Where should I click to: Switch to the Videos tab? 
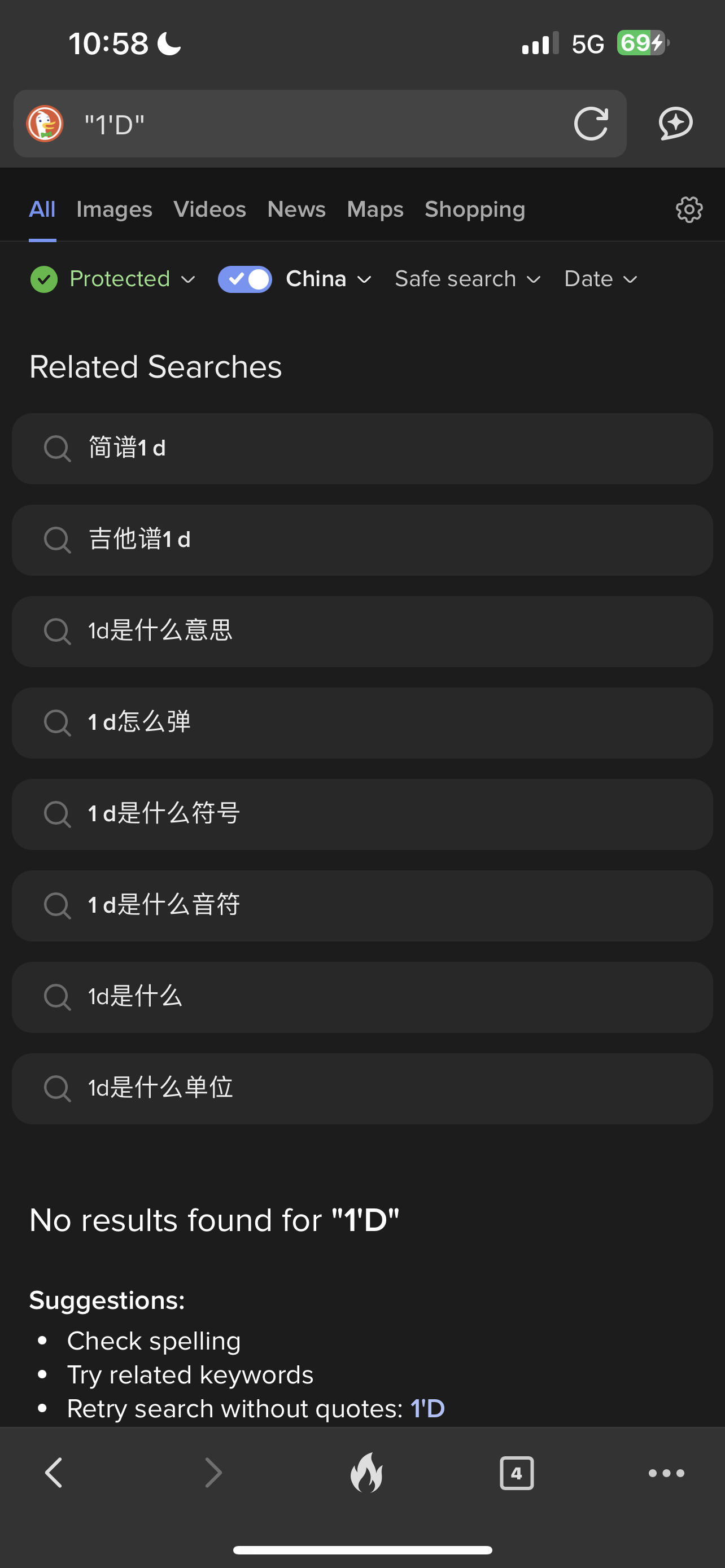(209, 209)
